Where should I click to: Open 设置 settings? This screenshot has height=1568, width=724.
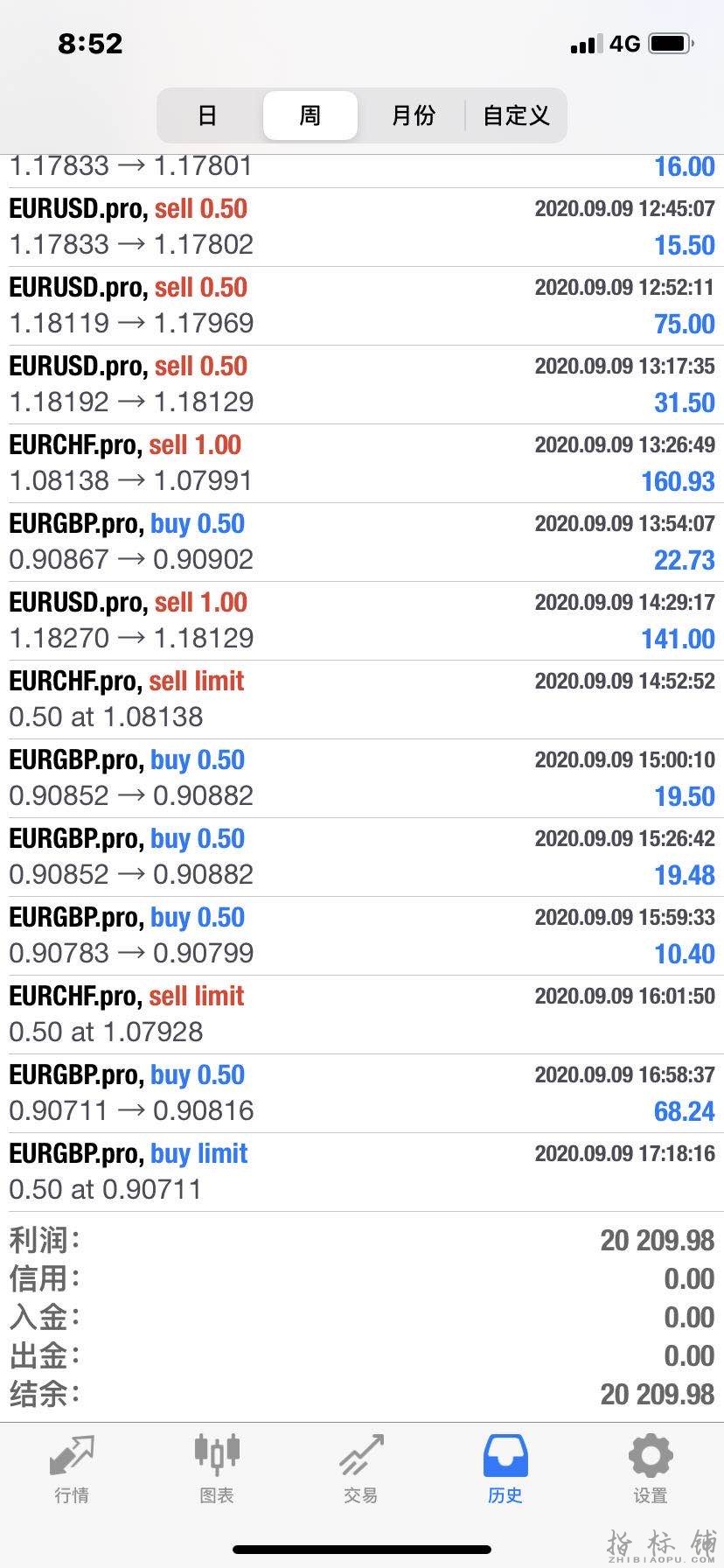click(650, 1469)
